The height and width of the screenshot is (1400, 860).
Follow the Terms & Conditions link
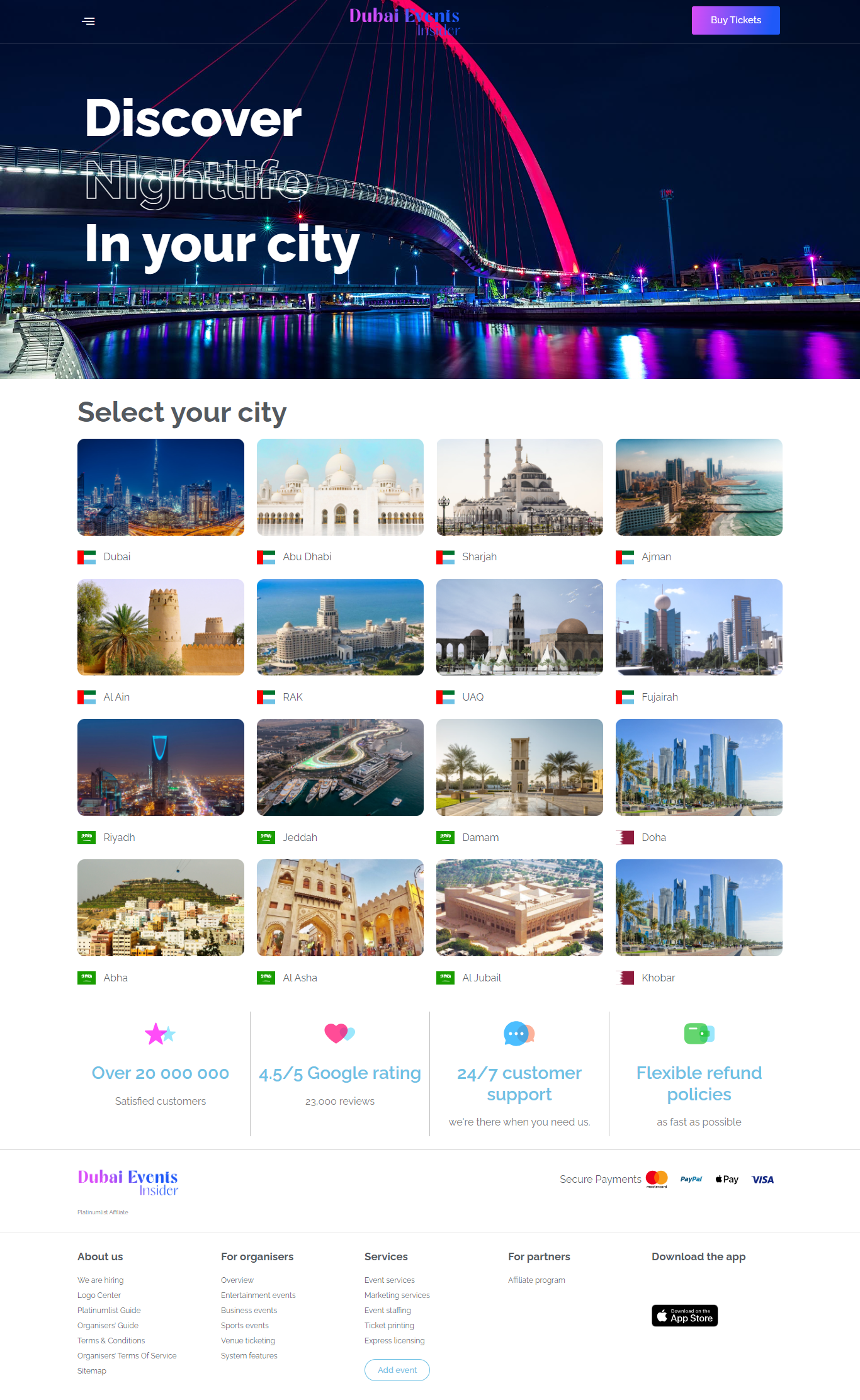(x=111, y=1340)
